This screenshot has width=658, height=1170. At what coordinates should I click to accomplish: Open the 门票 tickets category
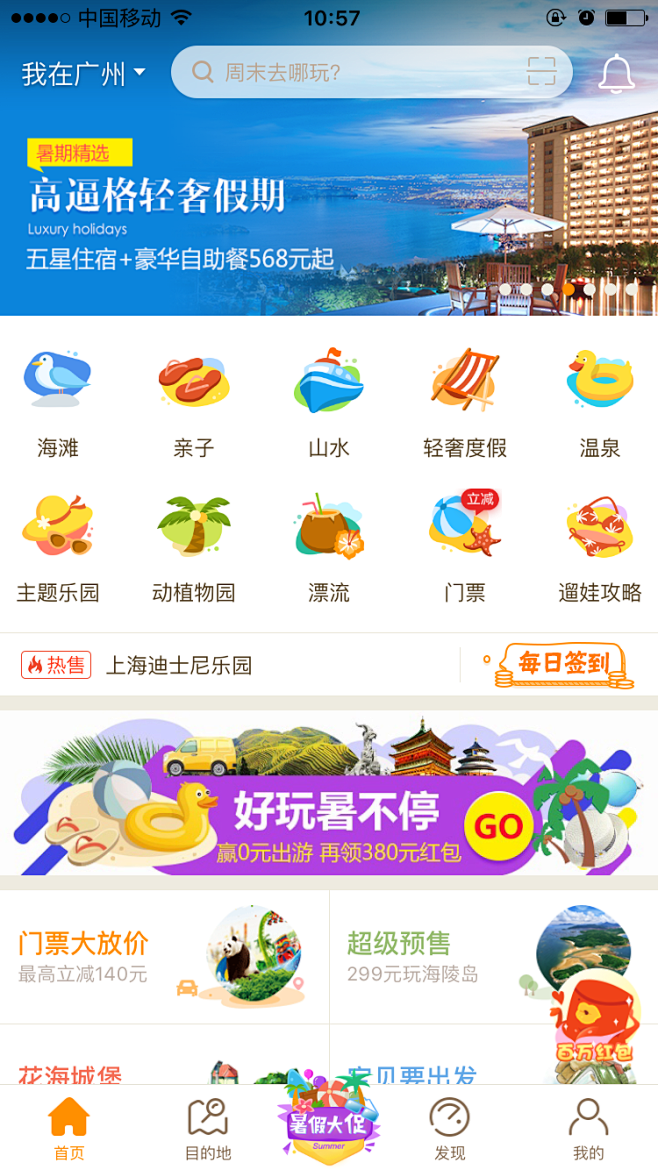click(465, 547)
